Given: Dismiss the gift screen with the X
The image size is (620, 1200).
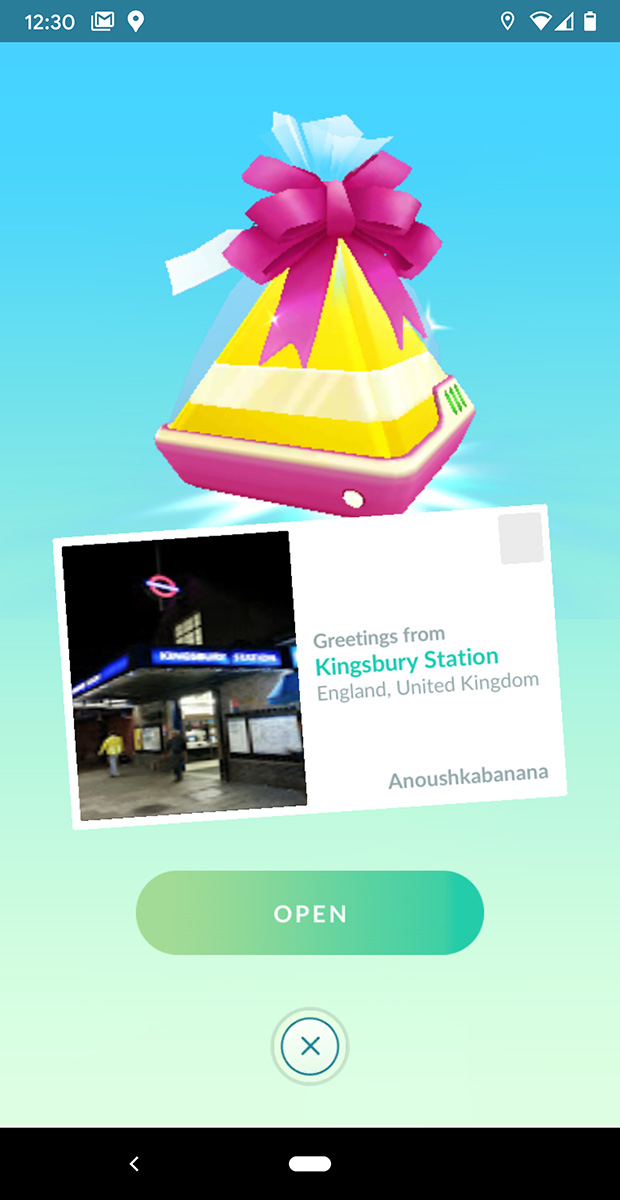Looking at the screenshot, I should pos(310,1047).
